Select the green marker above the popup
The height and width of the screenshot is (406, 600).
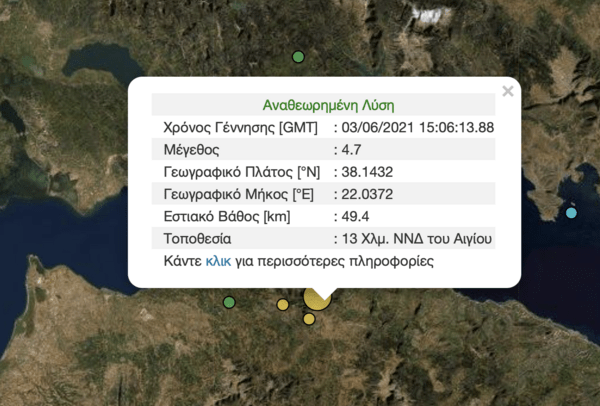tap(297, 58)
